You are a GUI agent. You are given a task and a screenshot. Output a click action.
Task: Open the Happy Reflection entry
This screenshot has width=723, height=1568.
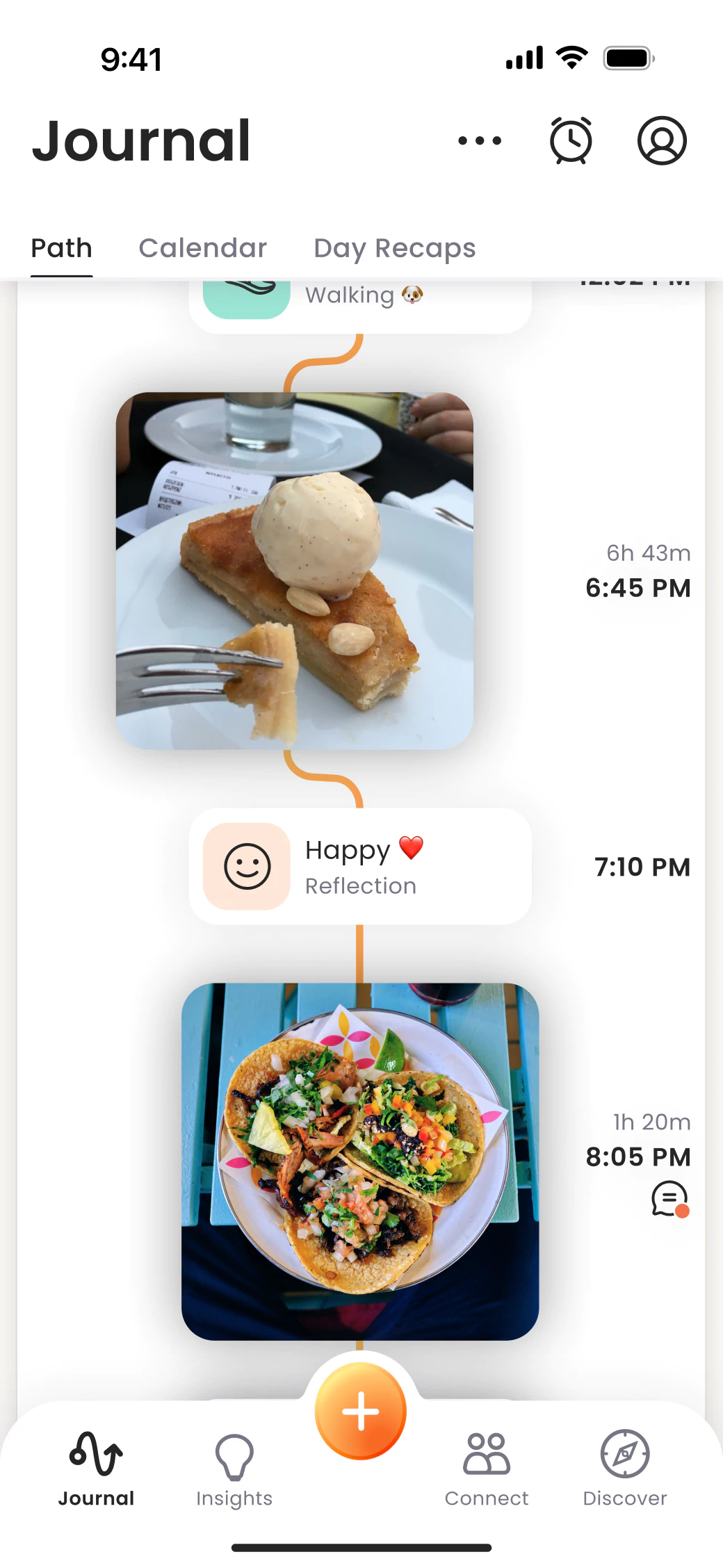360,866
